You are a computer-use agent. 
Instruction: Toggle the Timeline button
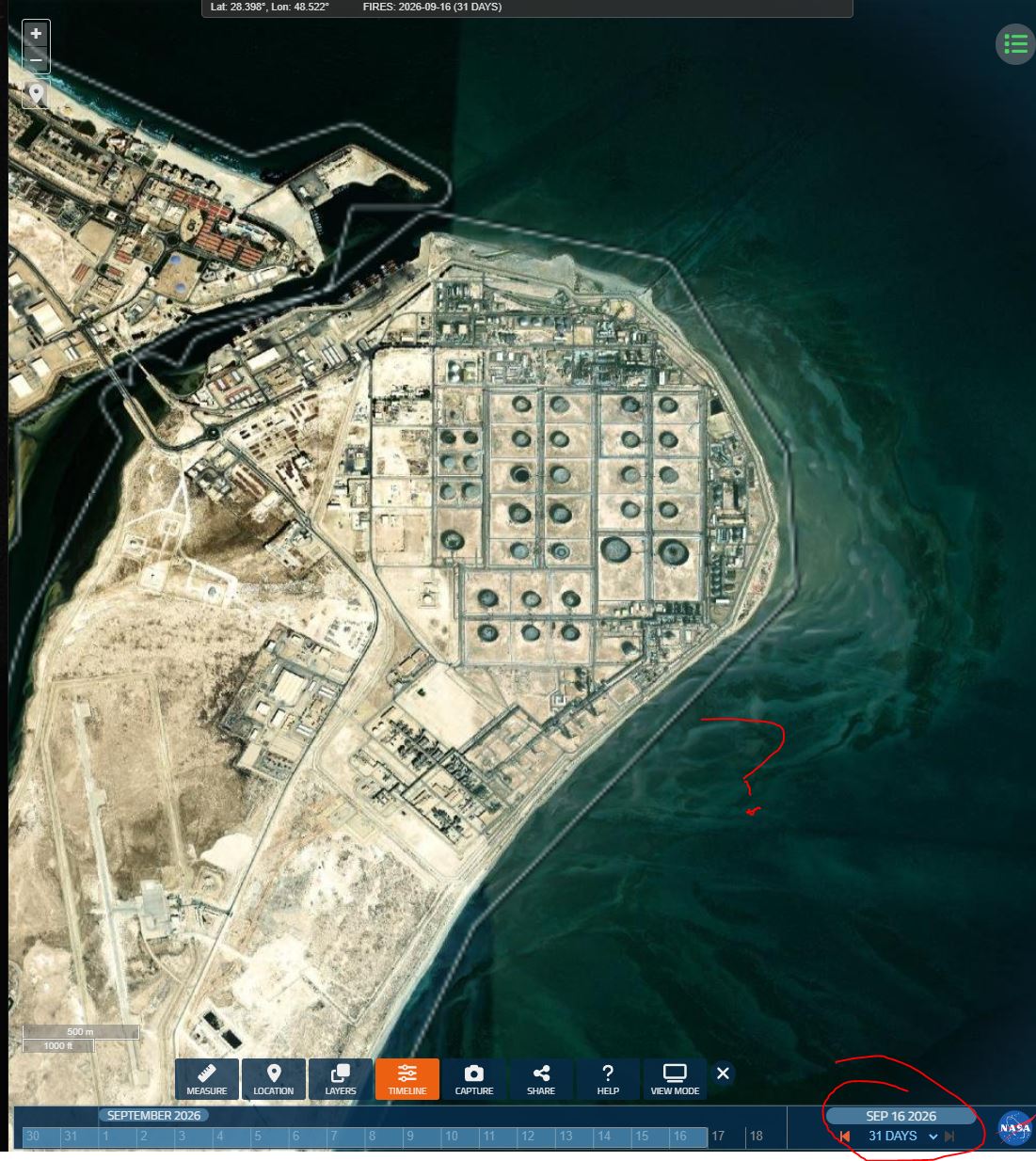(407, 1079)
